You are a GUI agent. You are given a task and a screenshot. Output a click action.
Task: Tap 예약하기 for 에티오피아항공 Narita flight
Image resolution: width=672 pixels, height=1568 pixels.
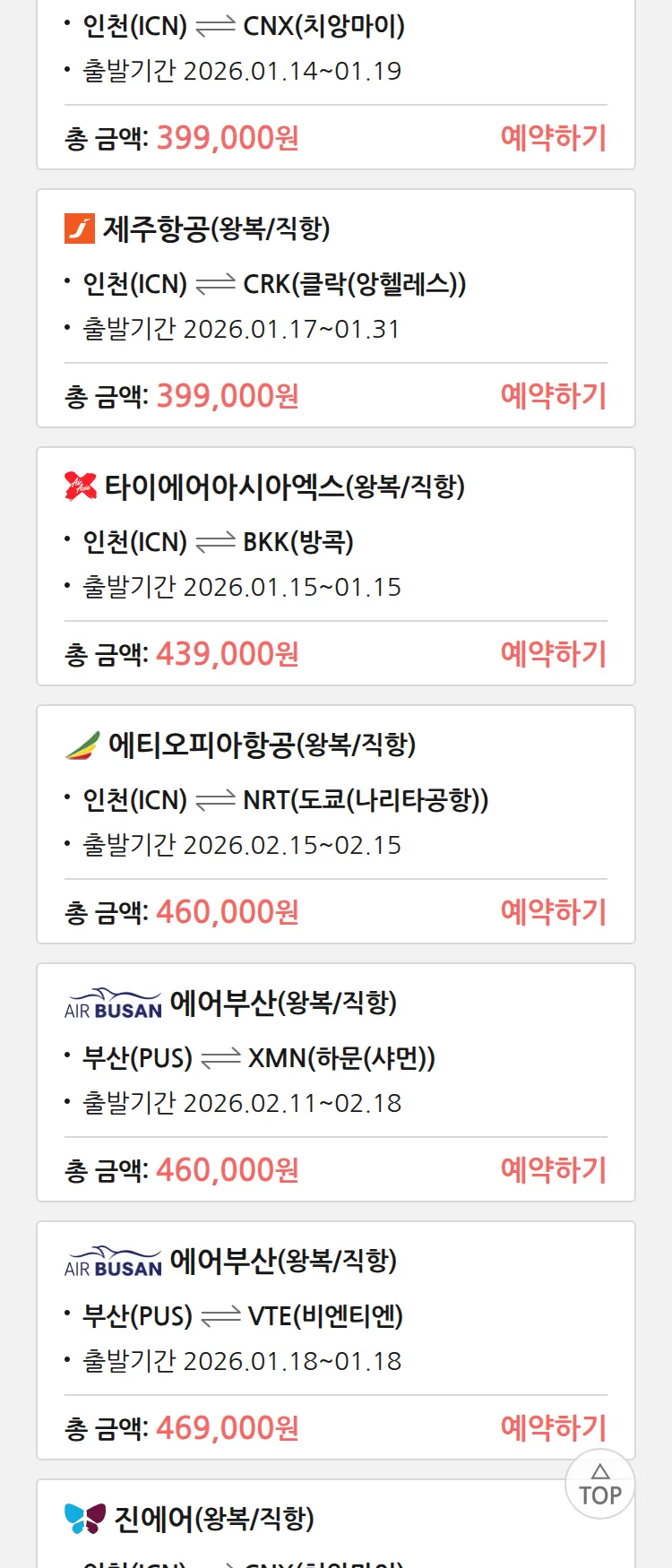click(x=553, y=912)
